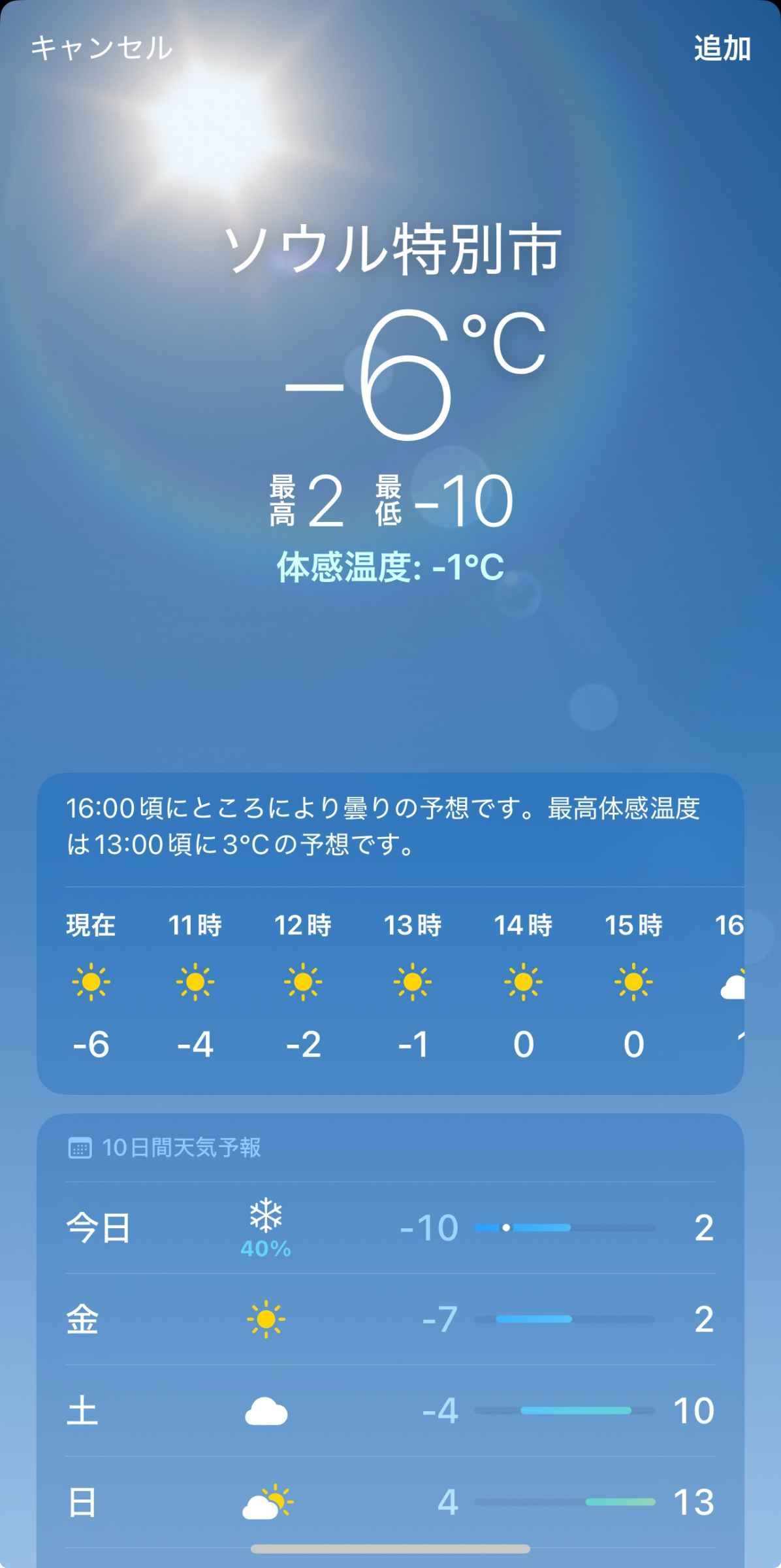Open Friday's (金) forecast row

click(390, 1319)
